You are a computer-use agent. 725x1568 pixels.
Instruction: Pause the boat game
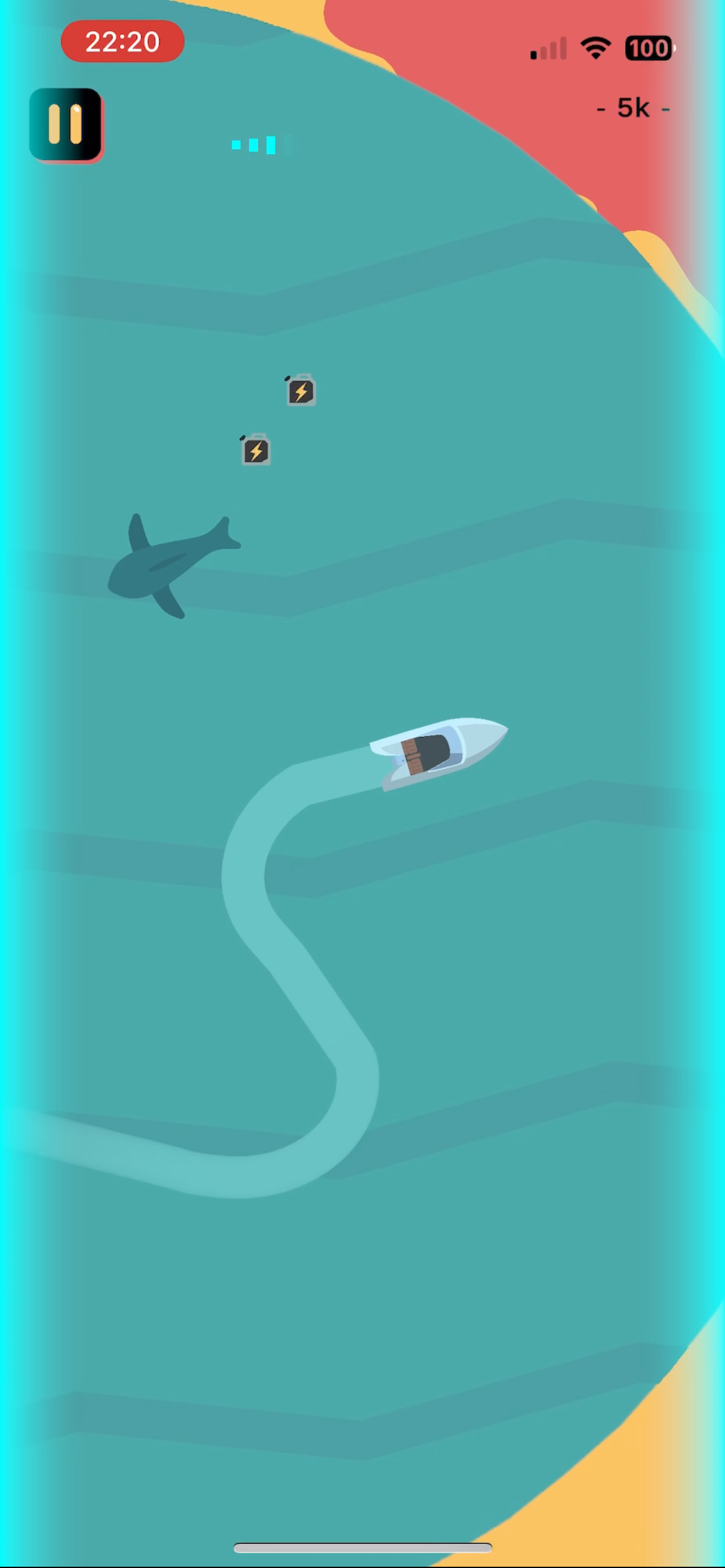[x=65, y=124]
